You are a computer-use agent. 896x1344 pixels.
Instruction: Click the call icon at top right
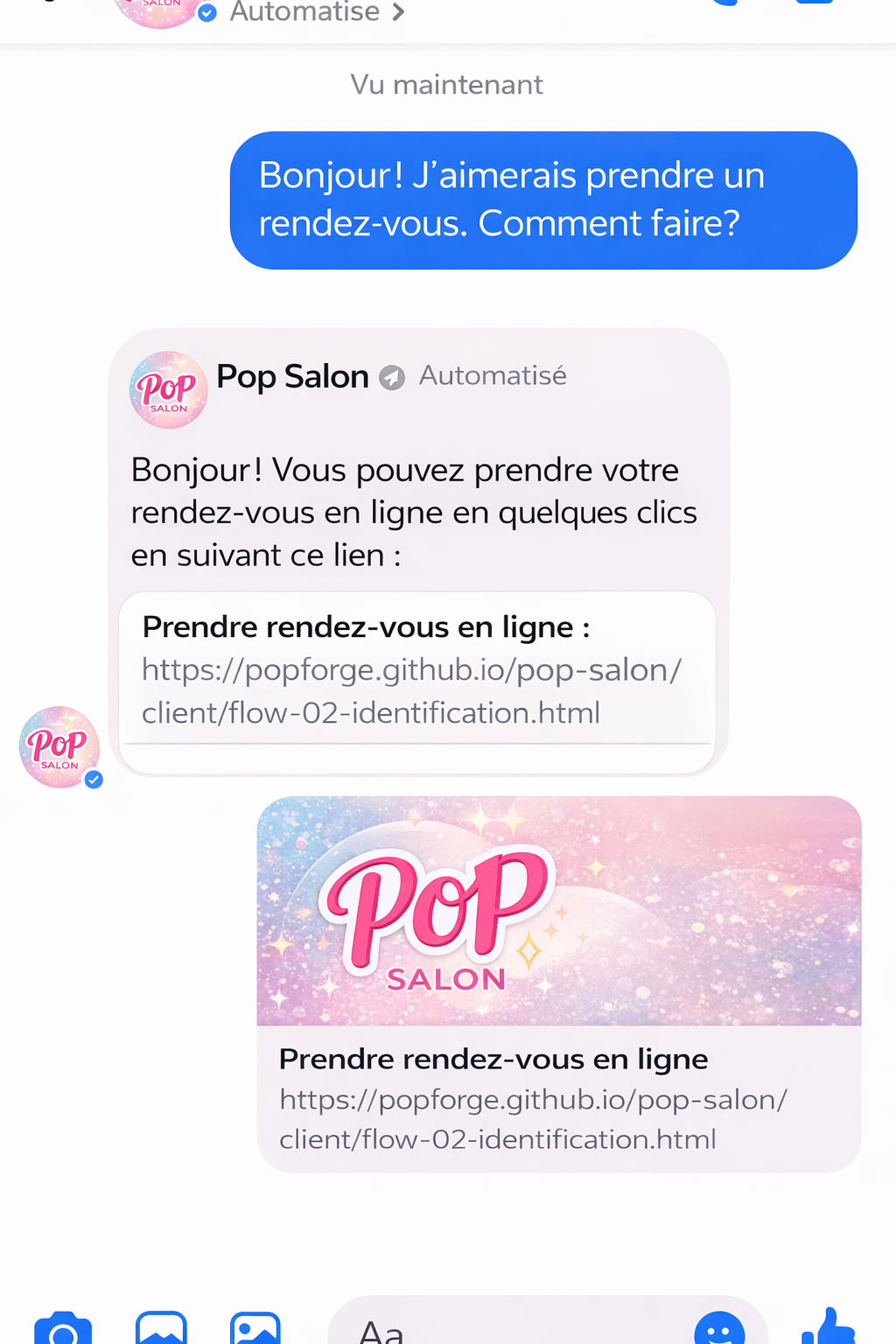tap(724, 4)
